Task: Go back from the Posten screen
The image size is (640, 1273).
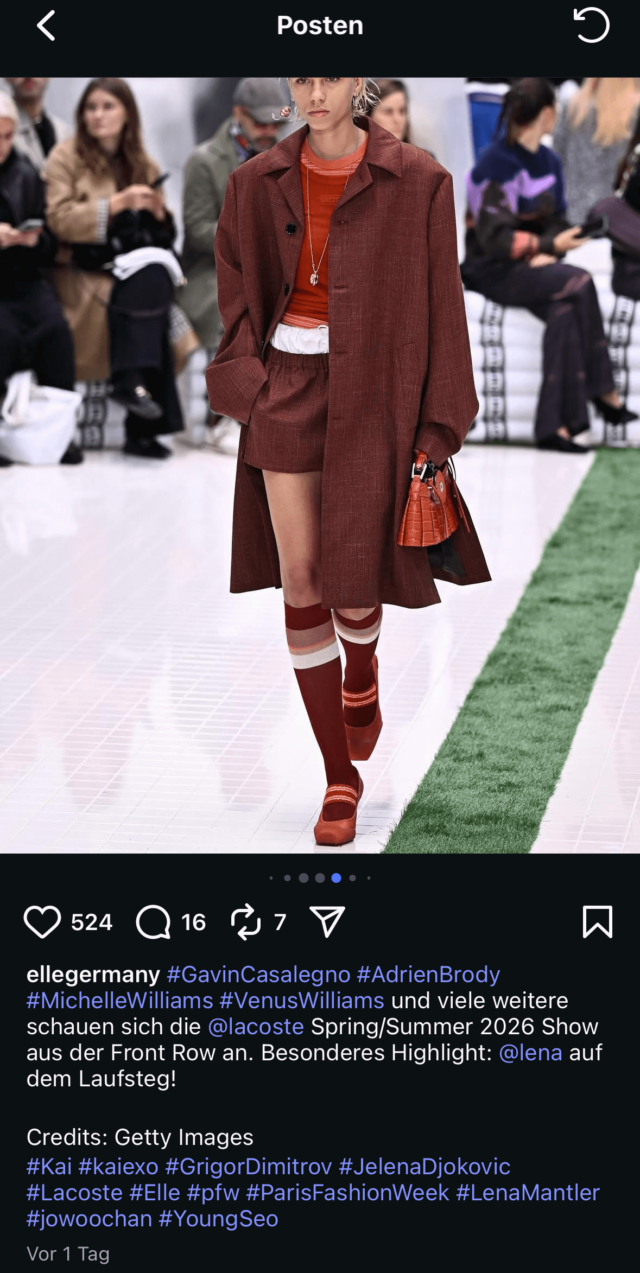Action: (x=46, y=26)
